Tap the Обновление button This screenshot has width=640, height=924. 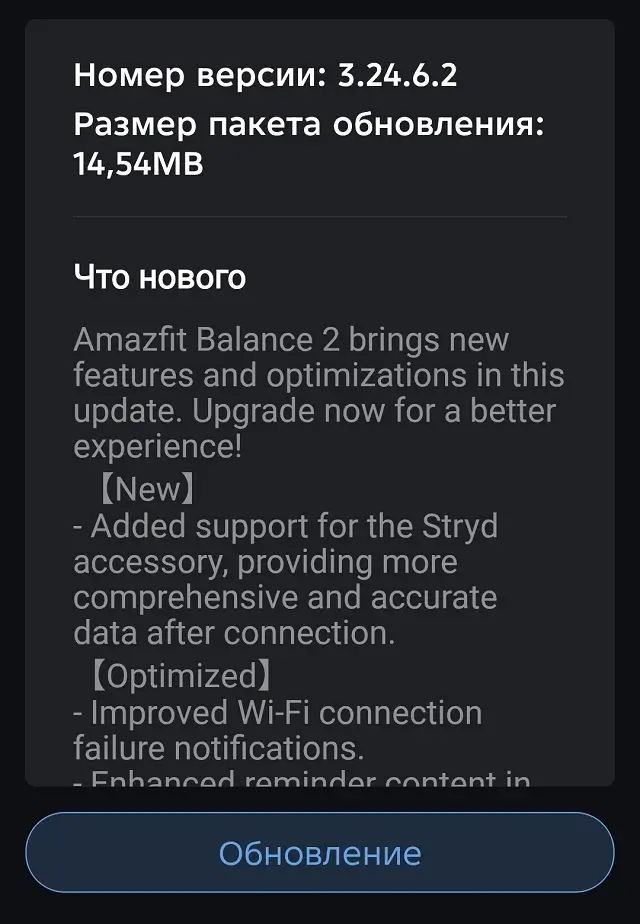(x=320, y=853)
